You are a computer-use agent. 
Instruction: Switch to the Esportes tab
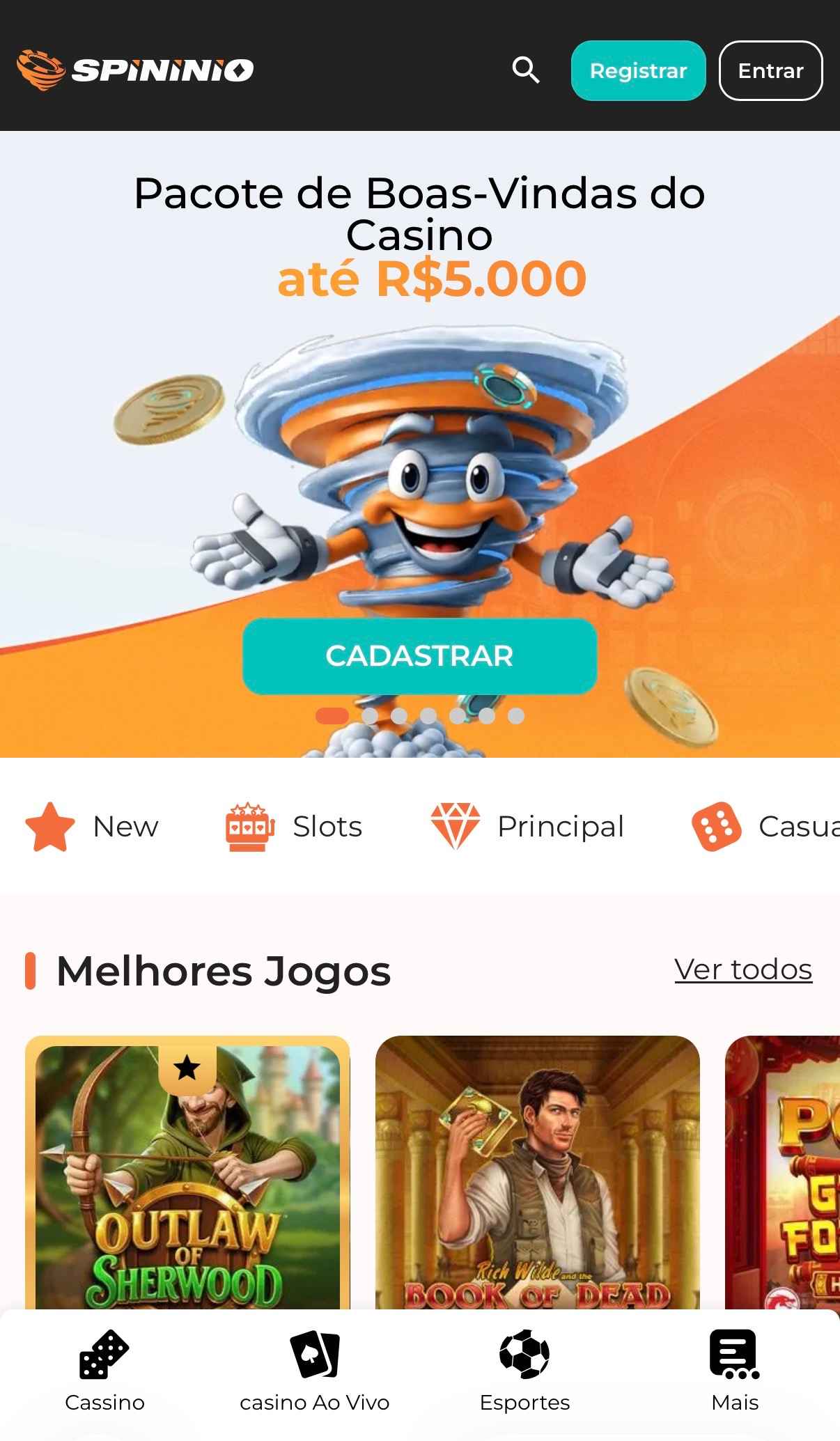click(x=524, y=1371)
